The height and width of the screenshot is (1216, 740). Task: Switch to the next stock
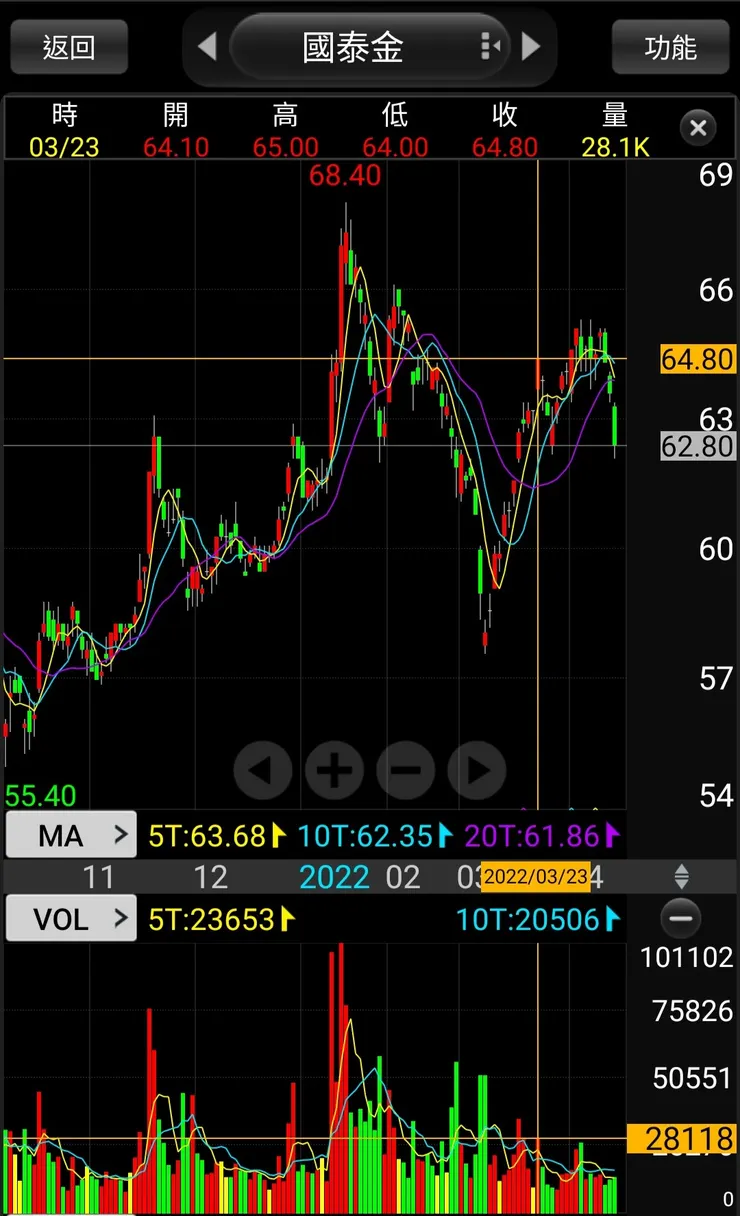pos(531,46)
